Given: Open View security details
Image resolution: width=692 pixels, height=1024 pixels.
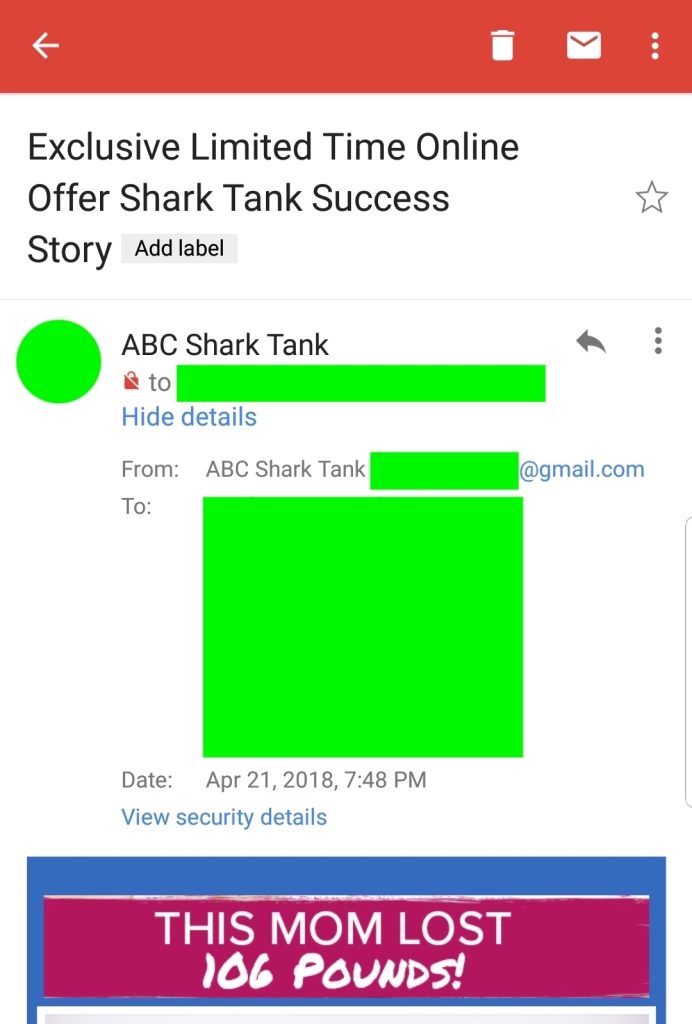Looking at the screenshot, I should click(x=224, y=817).
